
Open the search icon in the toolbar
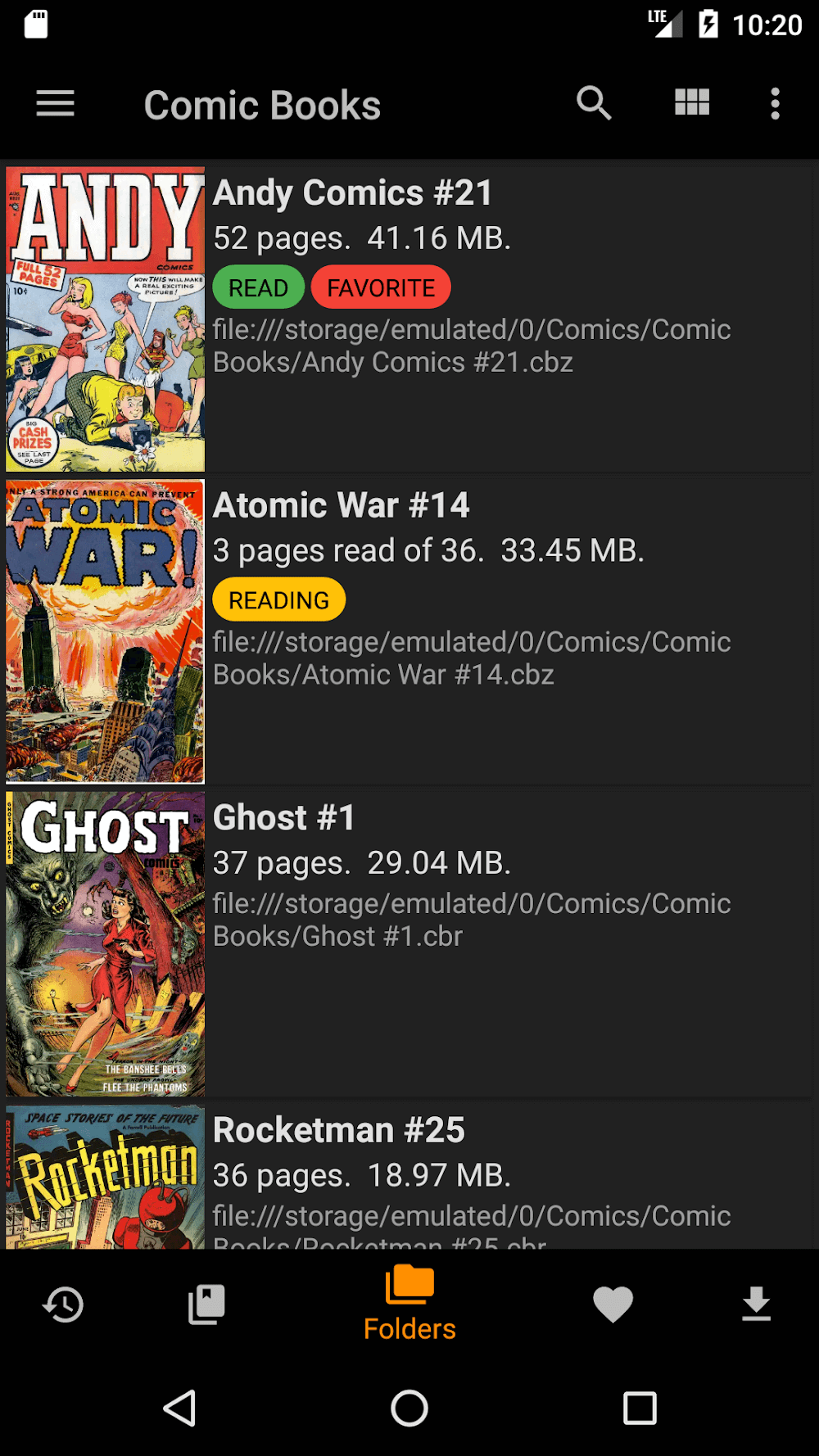pos(594,103)
